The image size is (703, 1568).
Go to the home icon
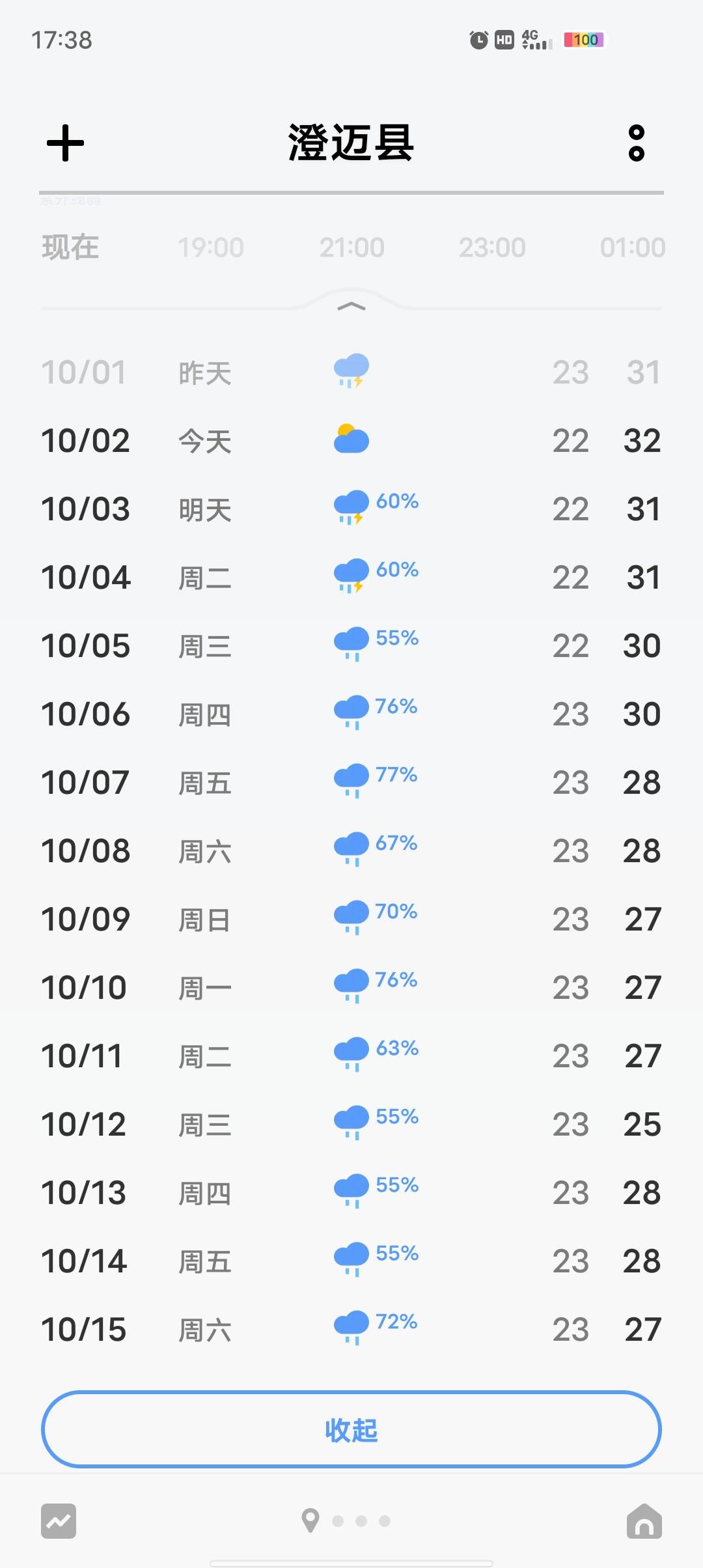[644, 1521]
